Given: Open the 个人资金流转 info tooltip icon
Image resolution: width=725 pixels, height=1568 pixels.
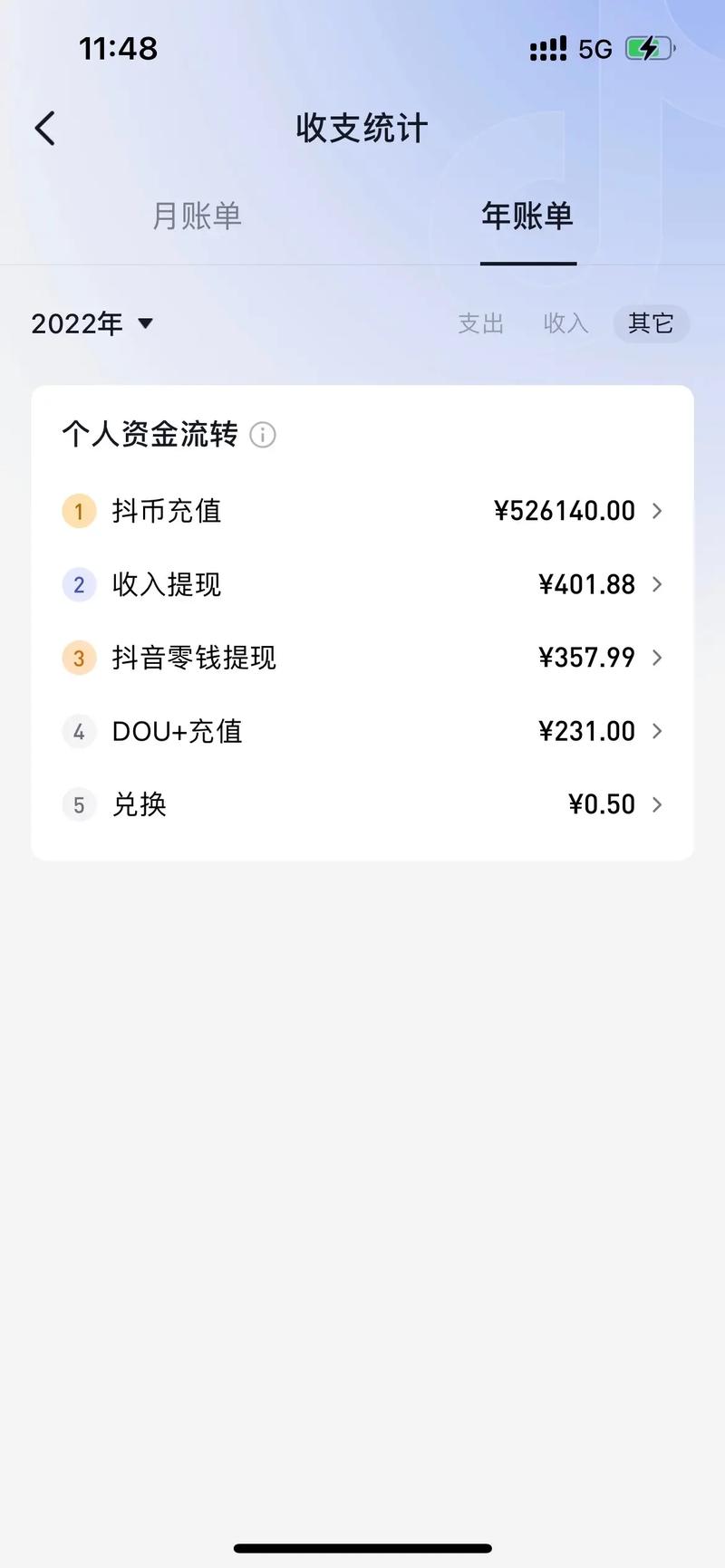Looking at the screenshot, I should tap(263, 436).
